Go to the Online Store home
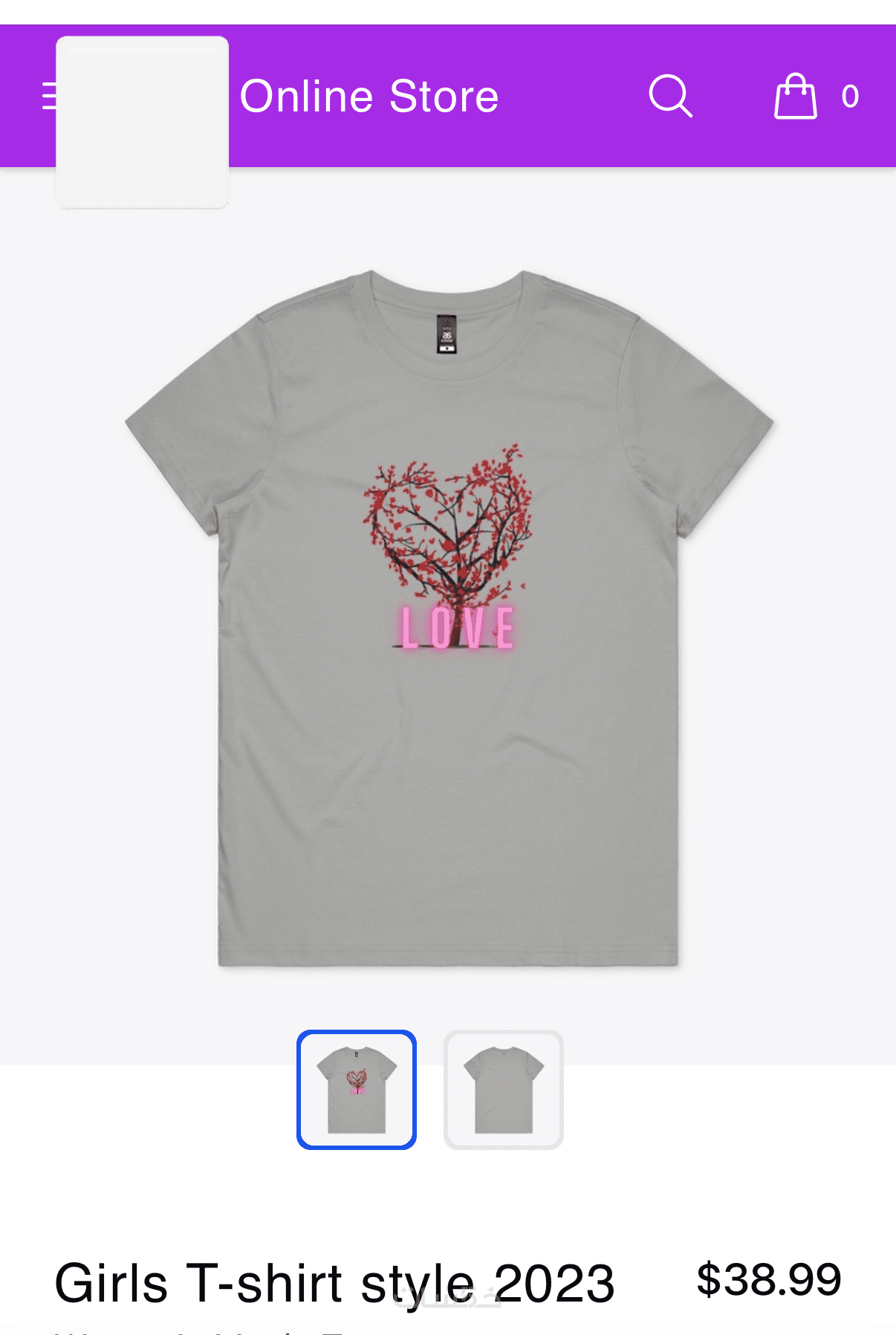 click(x=369, y=97)
